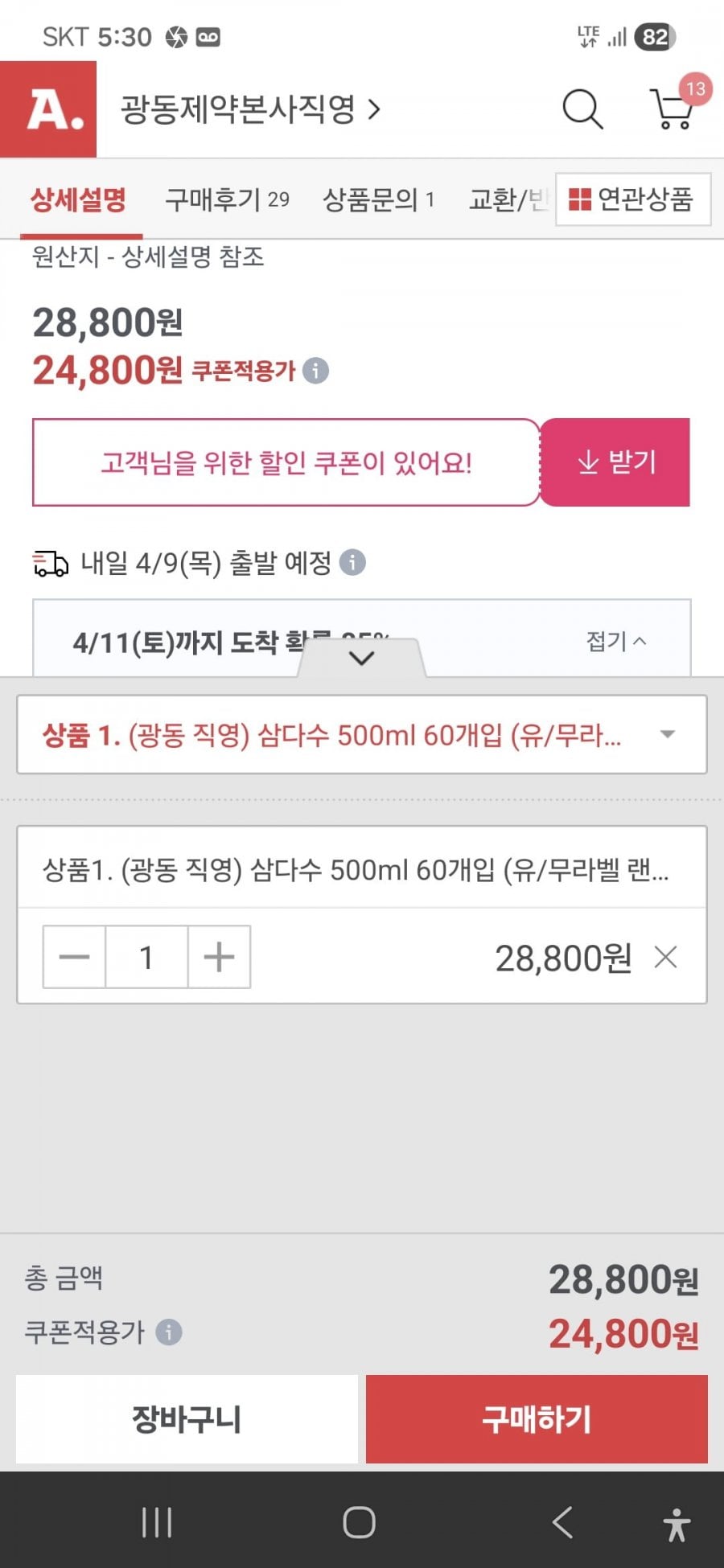Decrease the quantity with the minus button
Viewport: 724px width, 1568px height.
coord(74,957)
